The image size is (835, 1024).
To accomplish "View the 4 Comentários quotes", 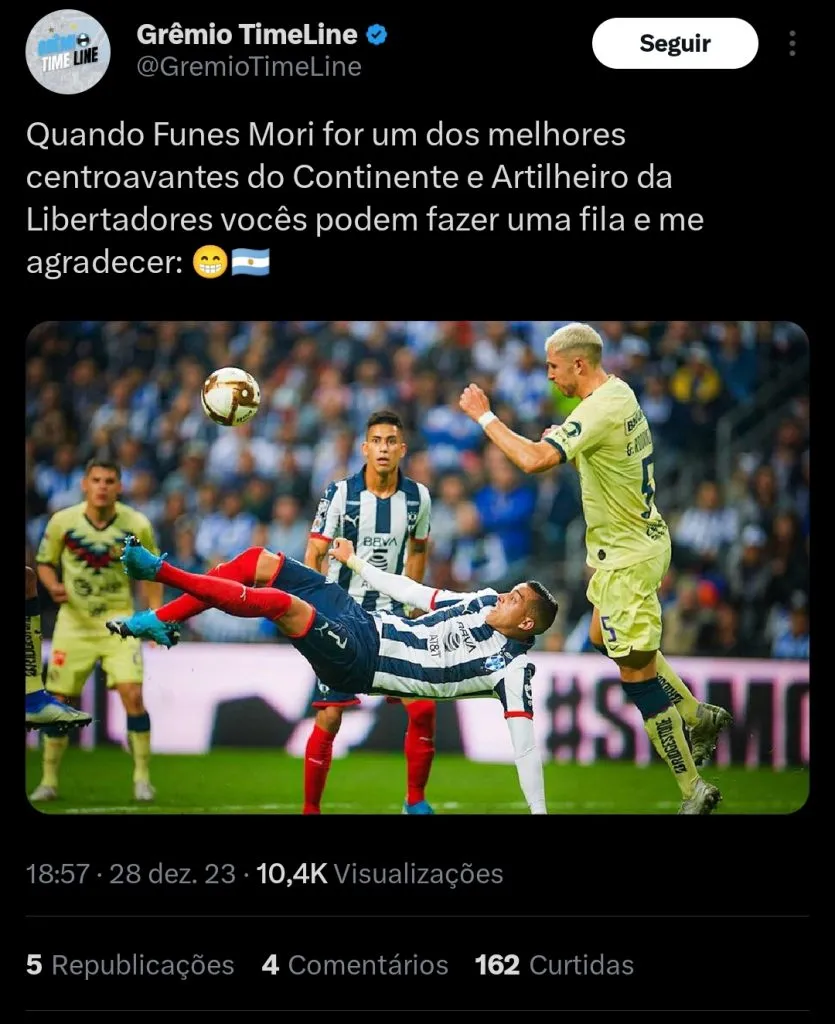I will [x=355, y=965].
